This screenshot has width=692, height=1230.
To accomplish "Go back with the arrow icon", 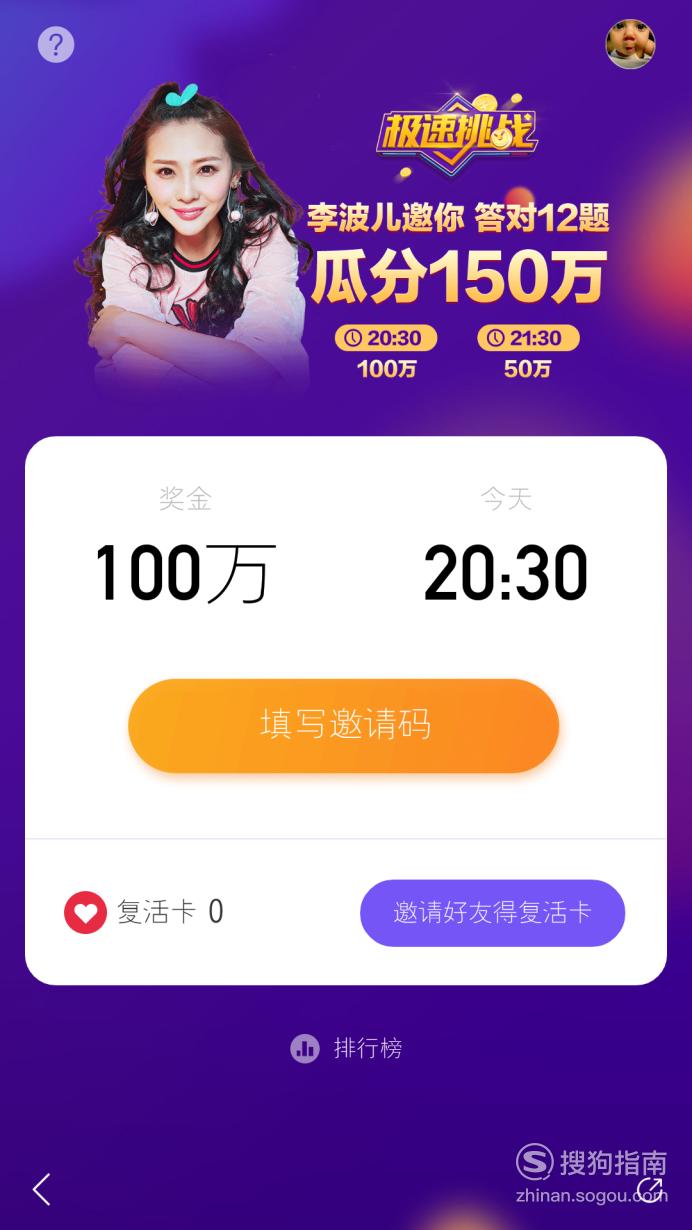I will click(x=41, y=1189).
